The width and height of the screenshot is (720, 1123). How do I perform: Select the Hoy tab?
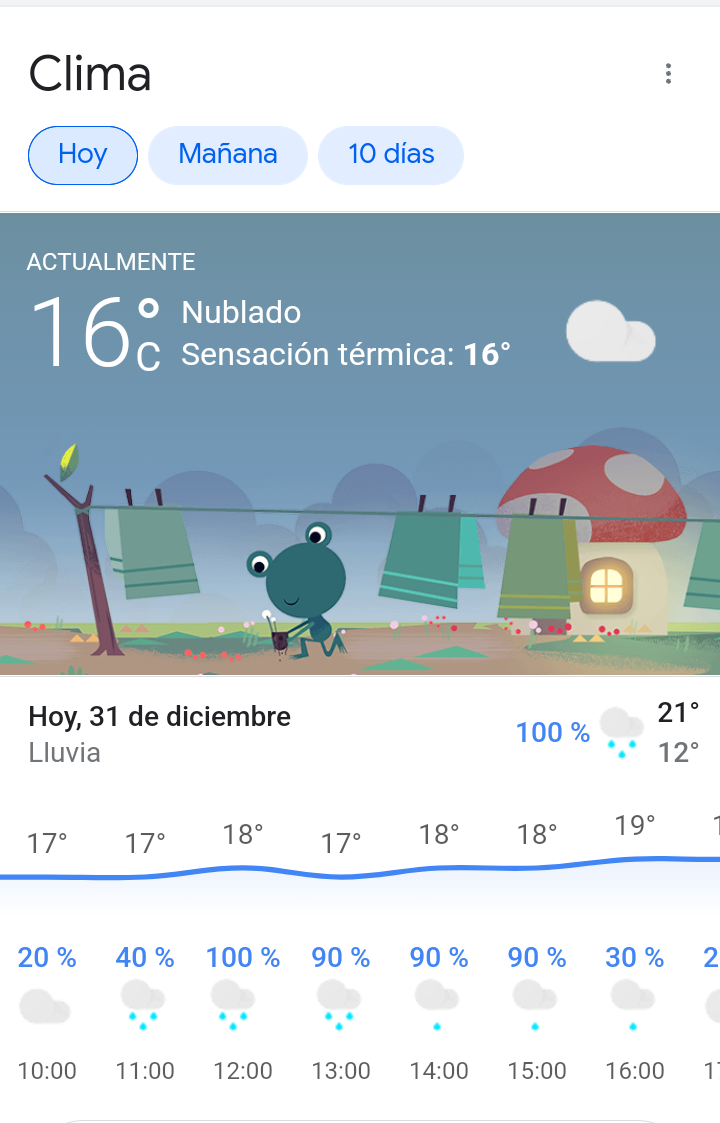point(83,155)
